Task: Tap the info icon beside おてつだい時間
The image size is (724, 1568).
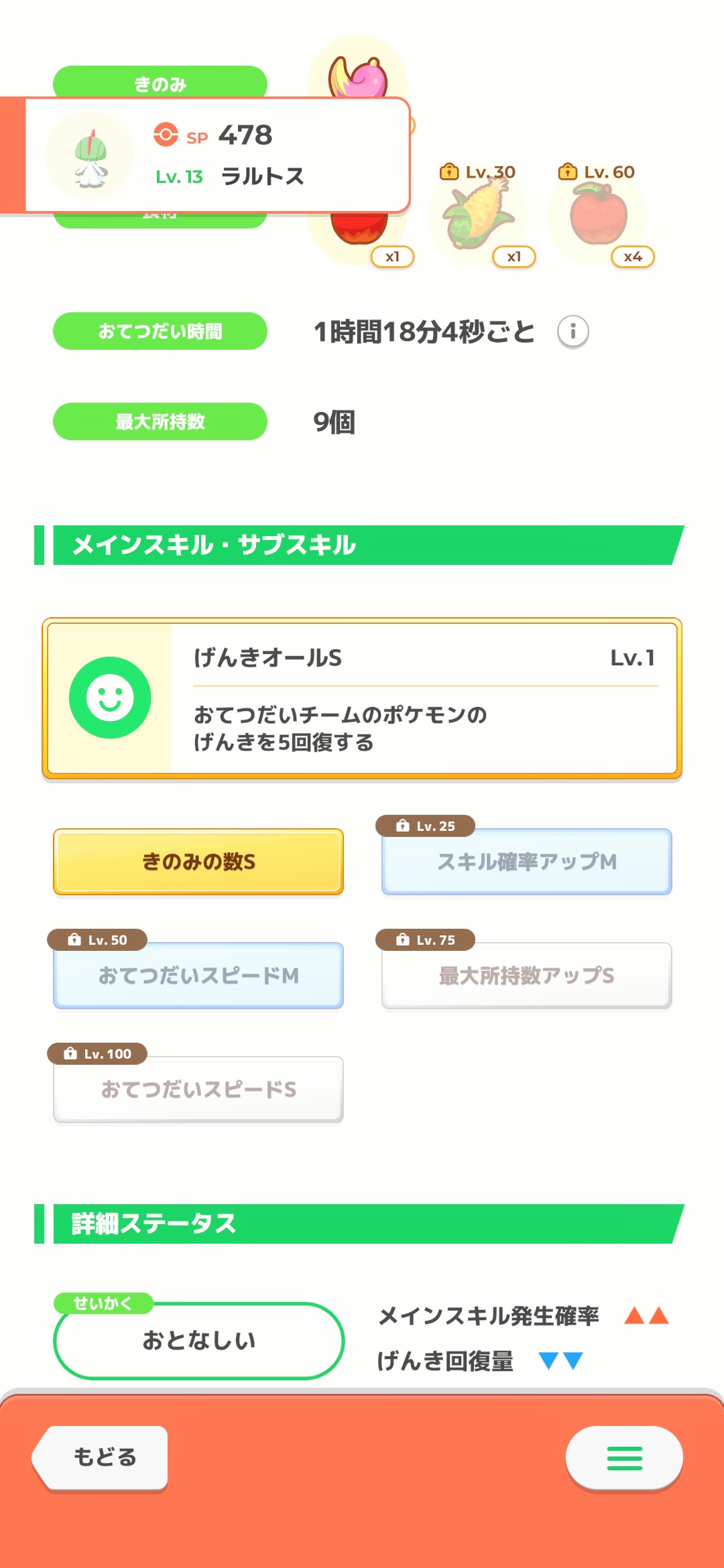Action: 573,332
